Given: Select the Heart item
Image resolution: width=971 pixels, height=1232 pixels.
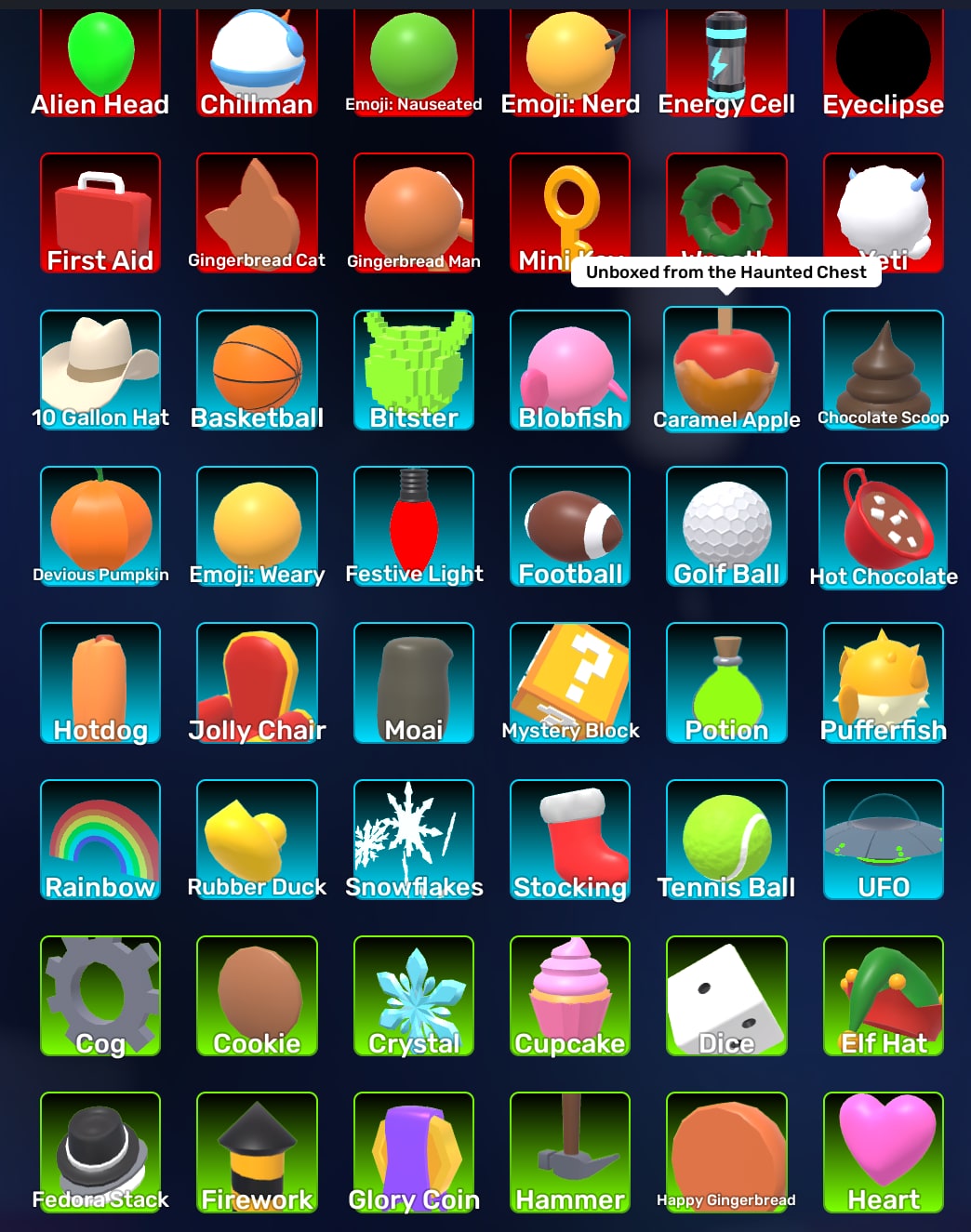Looking at the screenshot, I should (x=884, y=1152).
